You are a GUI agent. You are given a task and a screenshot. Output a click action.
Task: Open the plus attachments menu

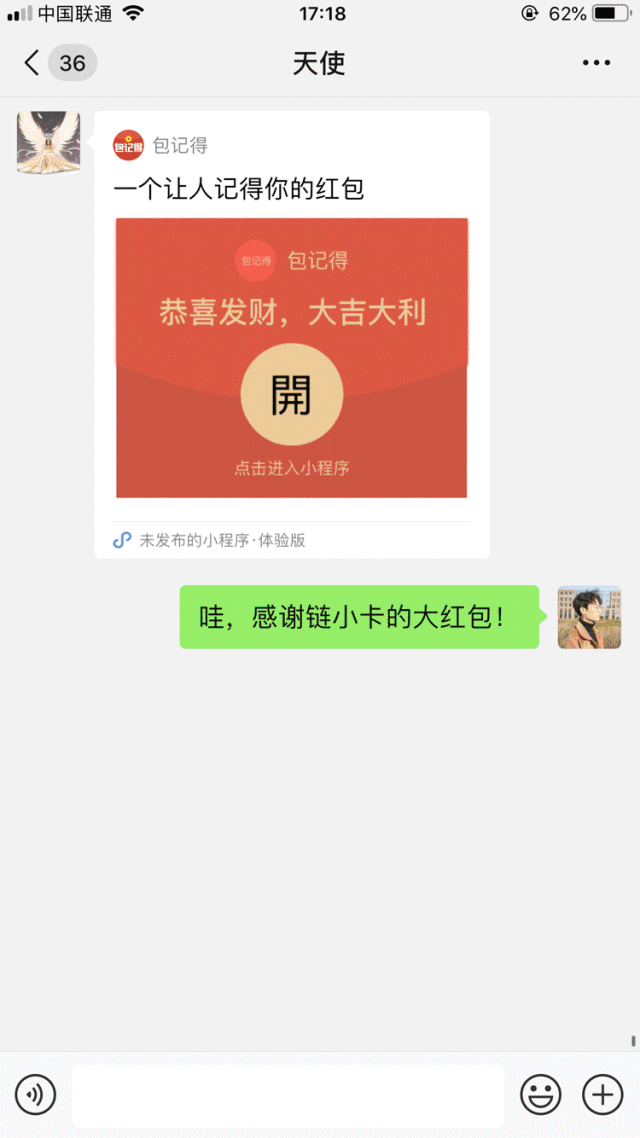click(x=602, y=1095)
